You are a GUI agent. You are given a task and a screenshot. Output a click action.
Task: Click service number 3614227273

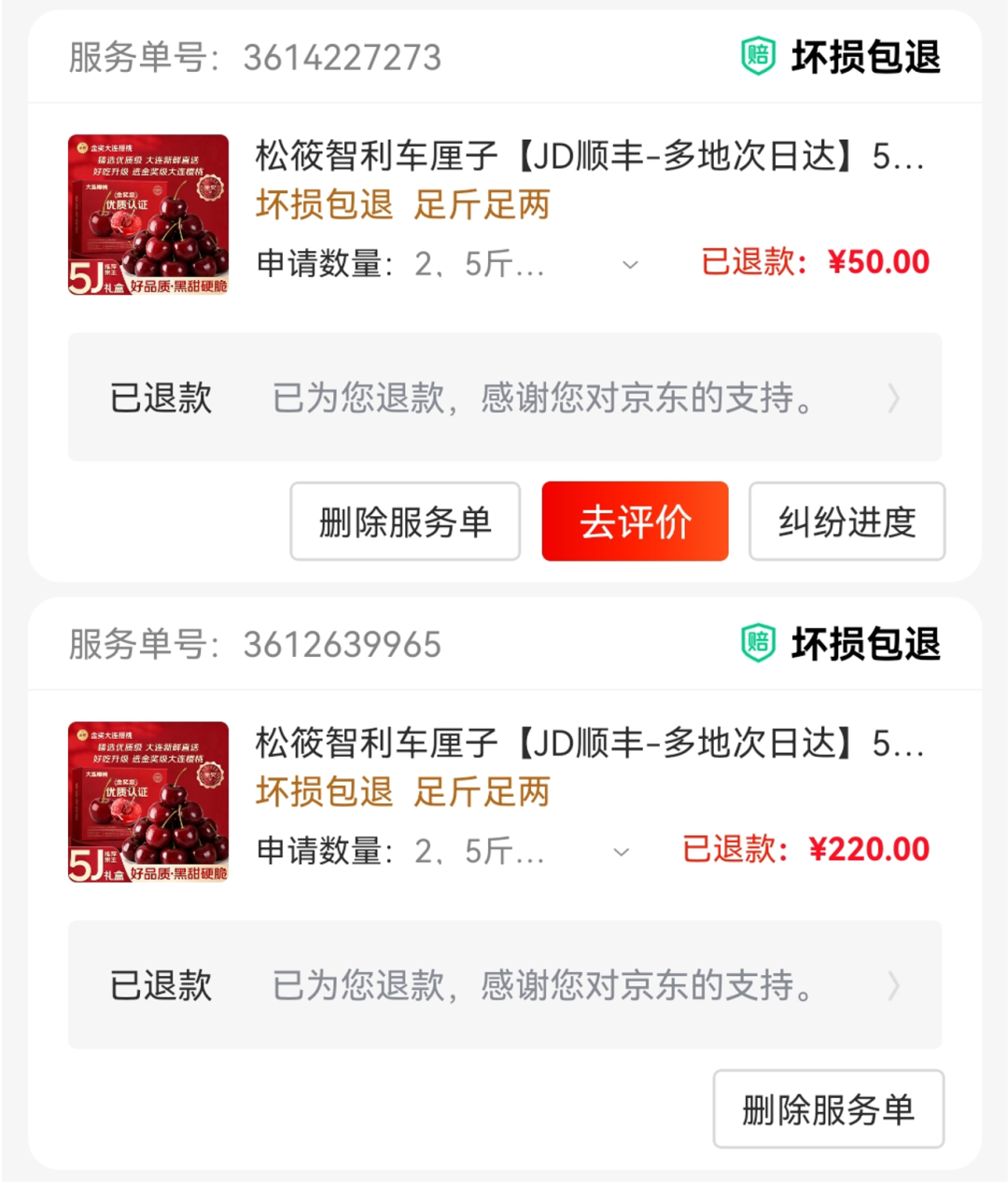coord(342,57)
